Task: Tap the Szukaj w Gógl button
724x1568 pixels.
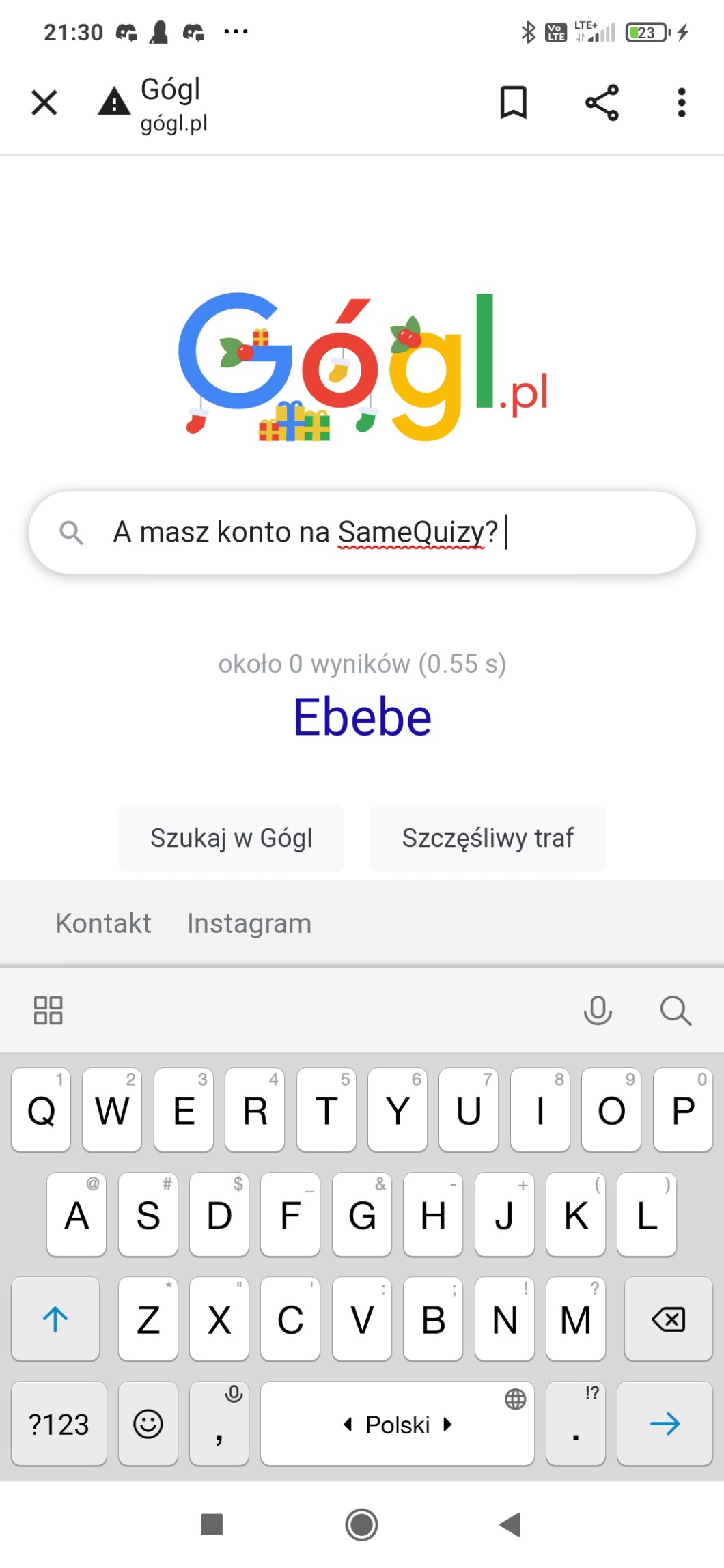Action: pos(231,838)
